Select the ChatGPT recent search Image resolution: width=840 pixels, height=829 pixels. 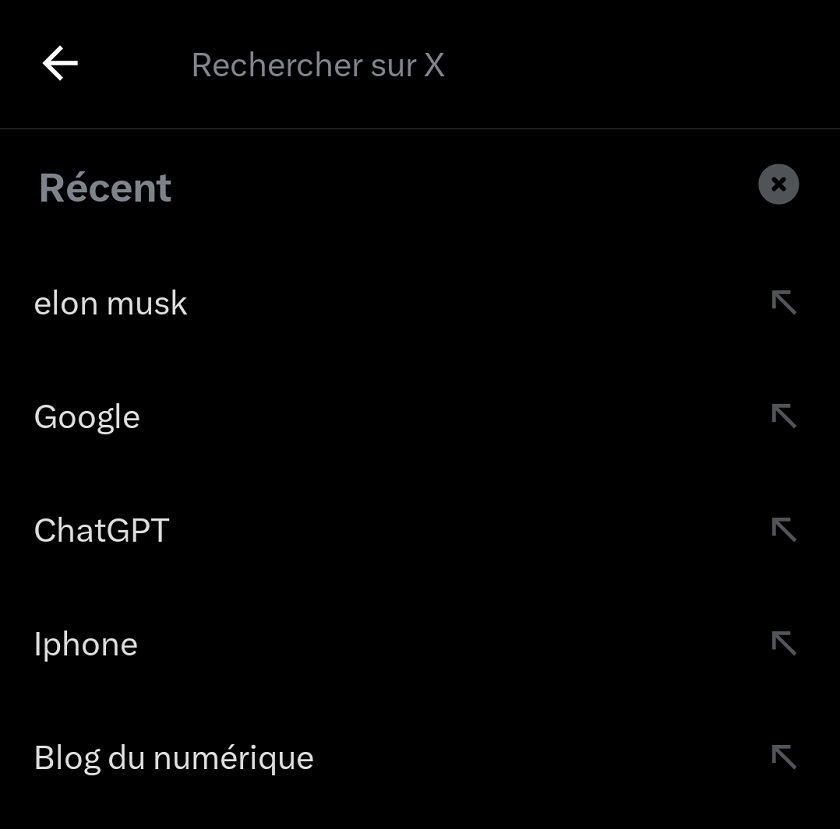[x=102, y=530]
